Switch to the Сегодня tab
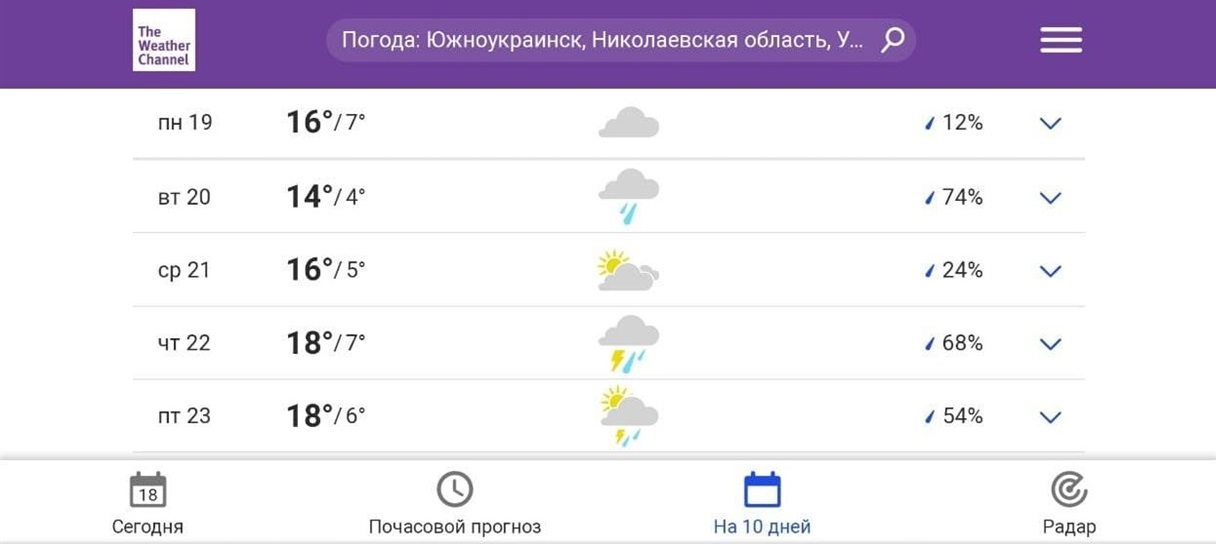1216x544 pixels. [x=148, y=504]
